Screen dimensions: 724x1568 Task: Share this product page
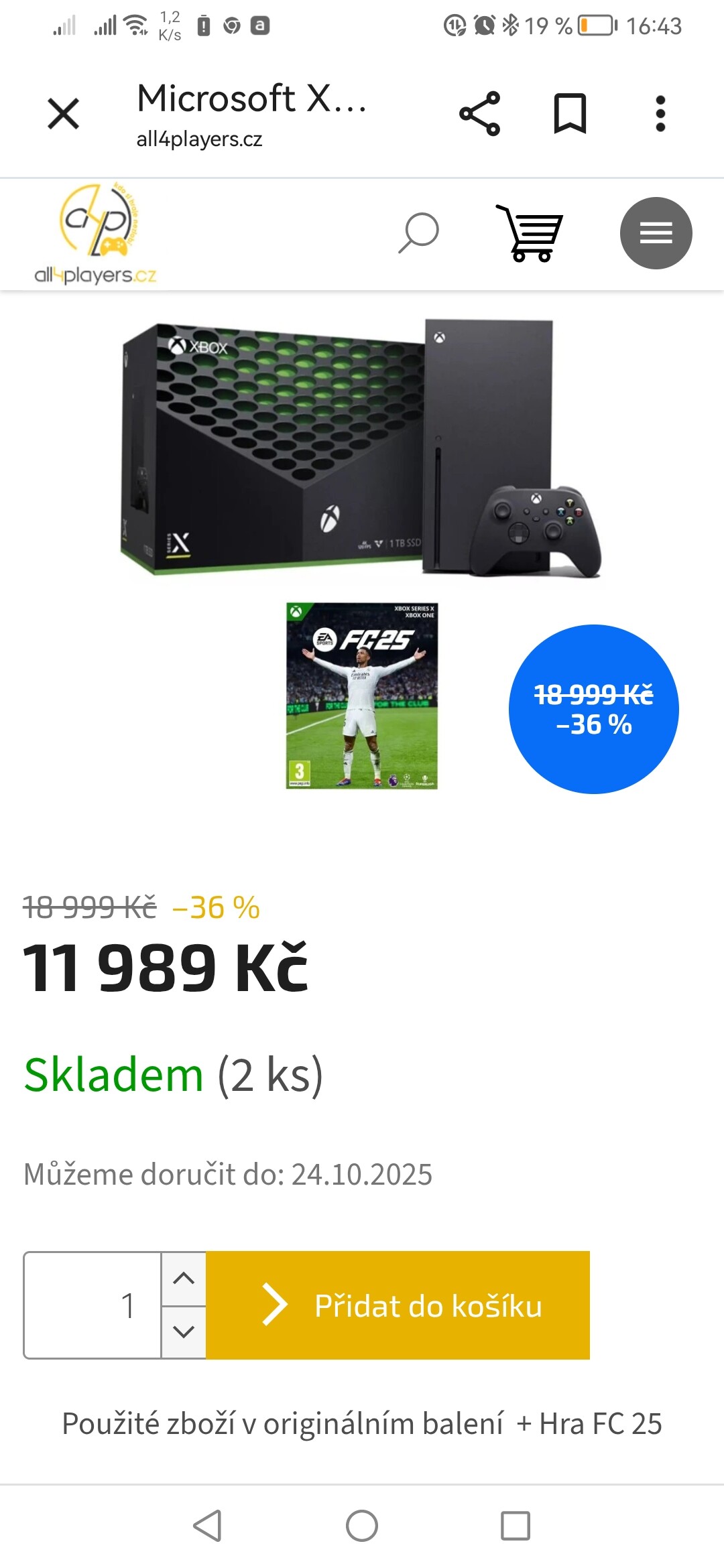pos(479,113)
